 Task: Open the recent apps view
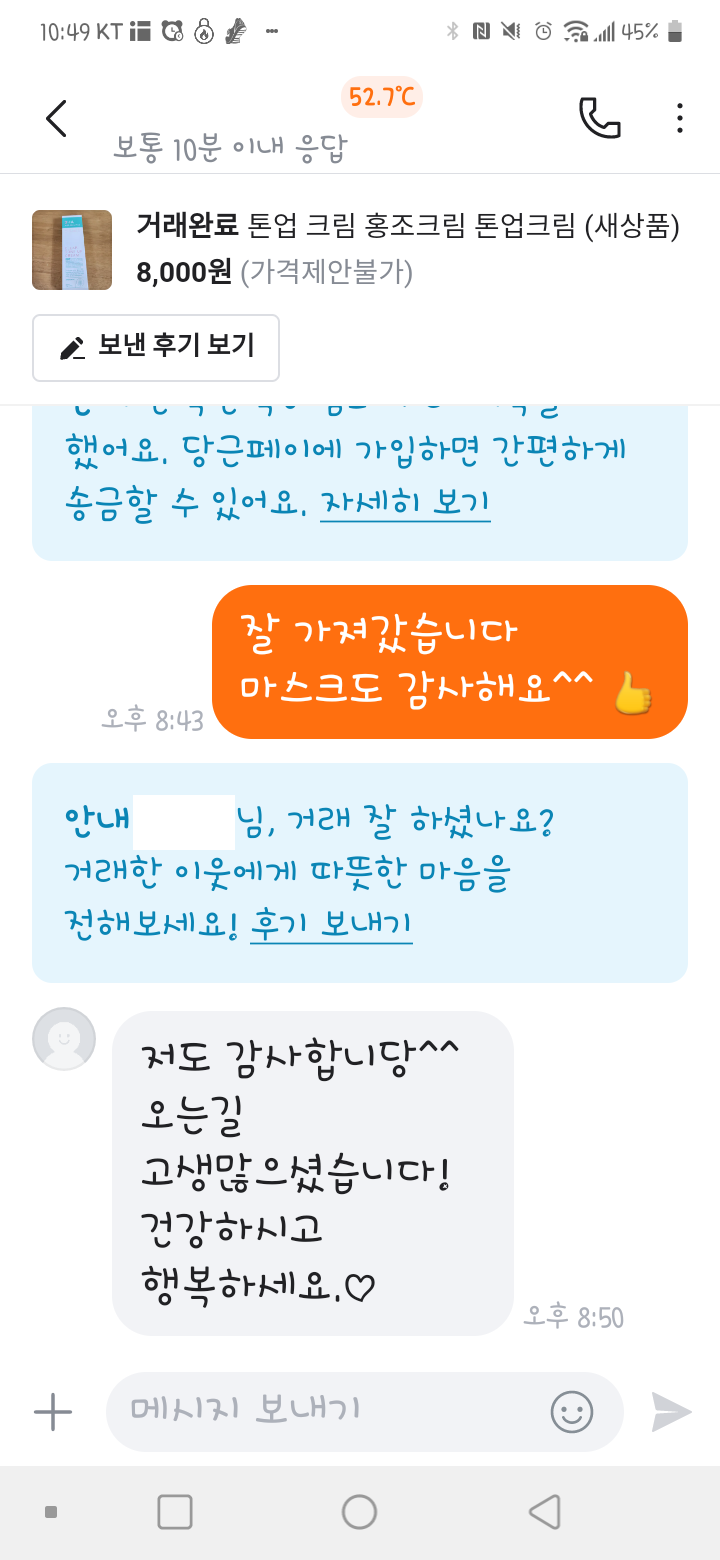[175, 1511]
